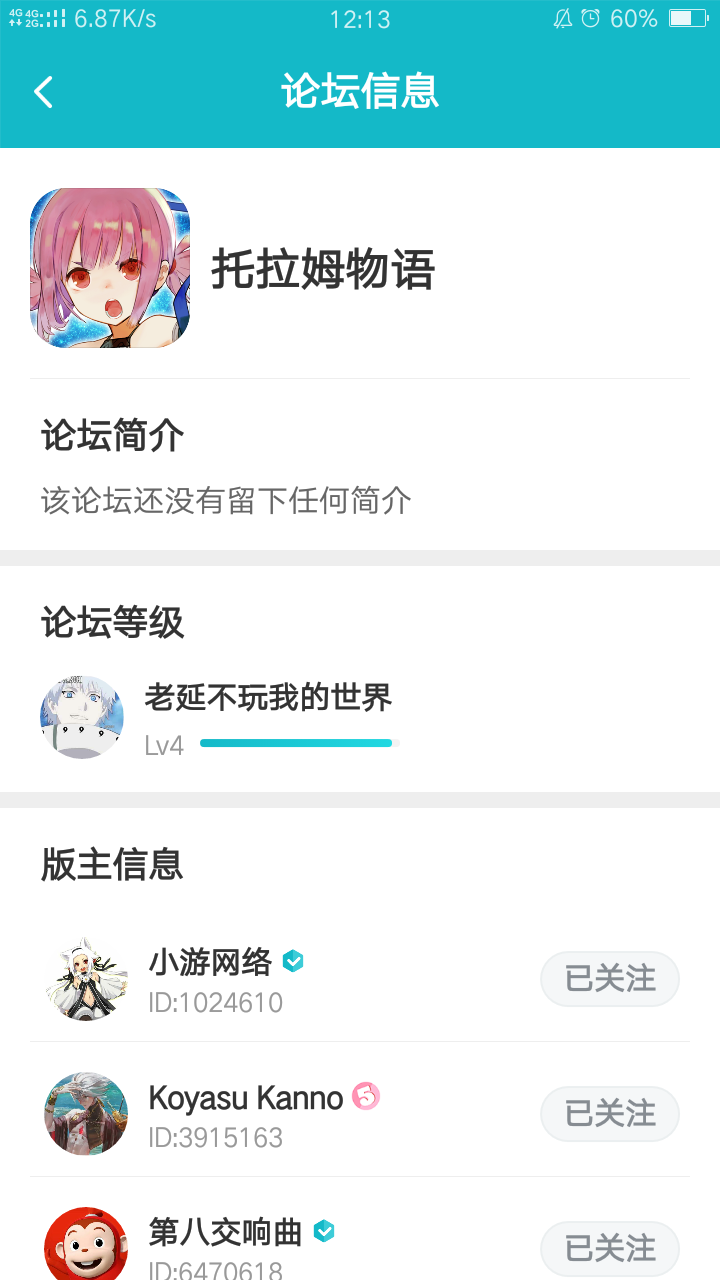Open 小游网络's avatar
Viewport: 720px width, 1280px height.
85,980
